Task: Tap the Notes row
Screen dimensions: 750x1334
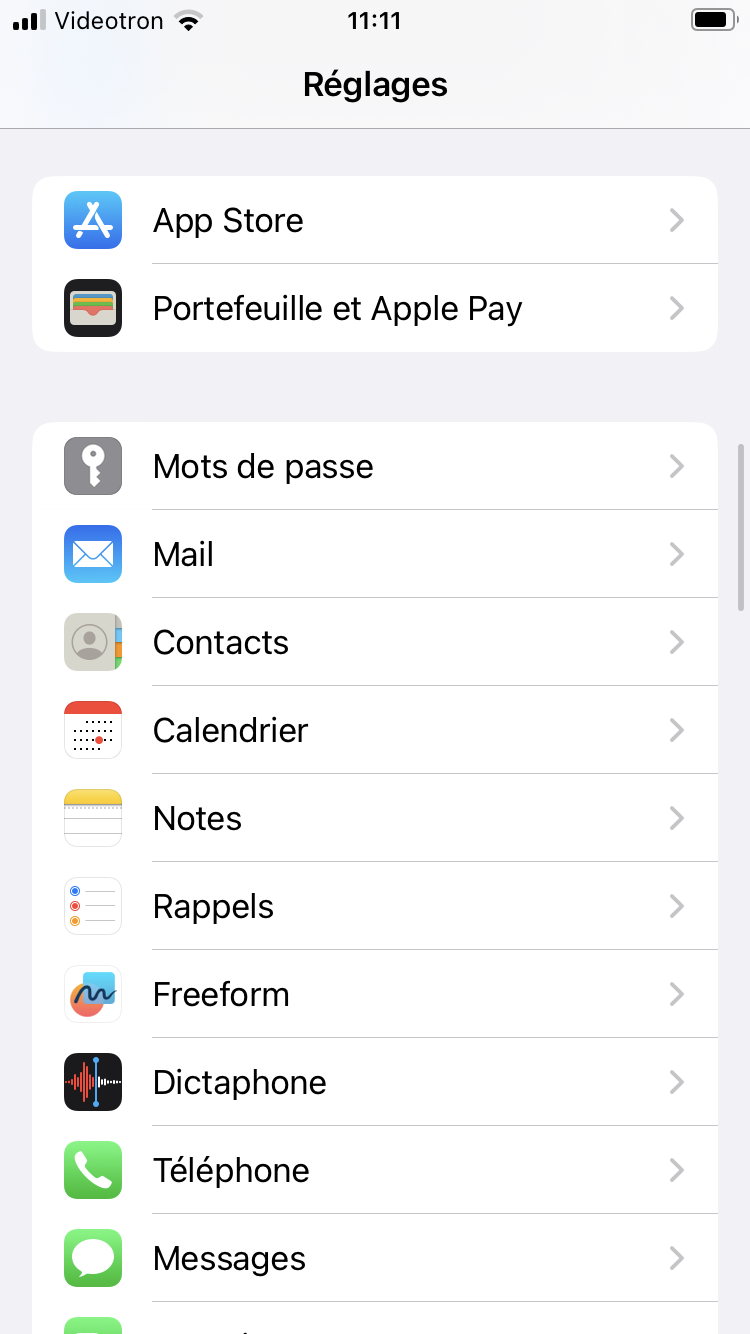Action: pos(375,818)
